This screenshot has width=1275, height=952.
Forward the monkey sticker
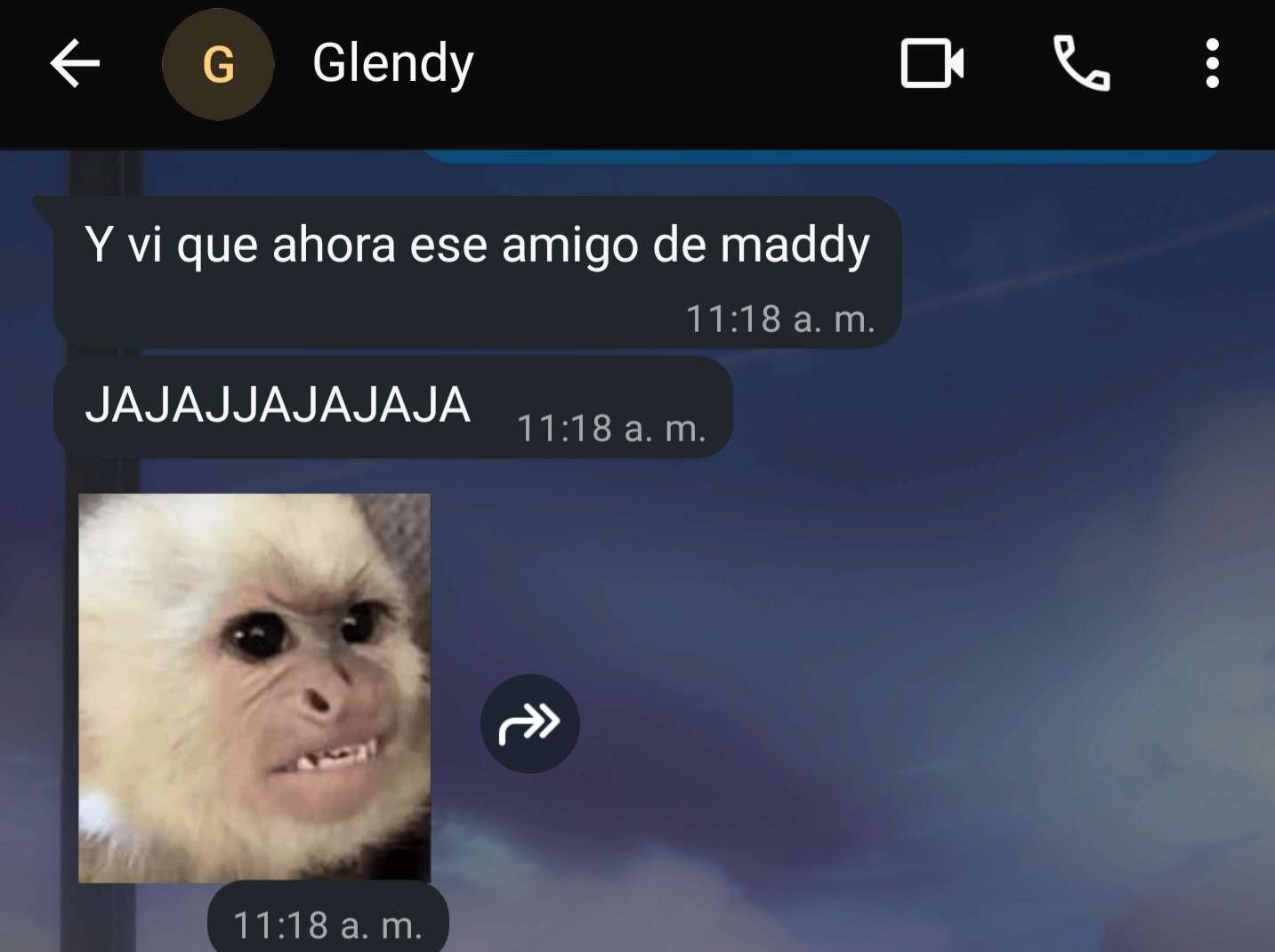(530, 723)
